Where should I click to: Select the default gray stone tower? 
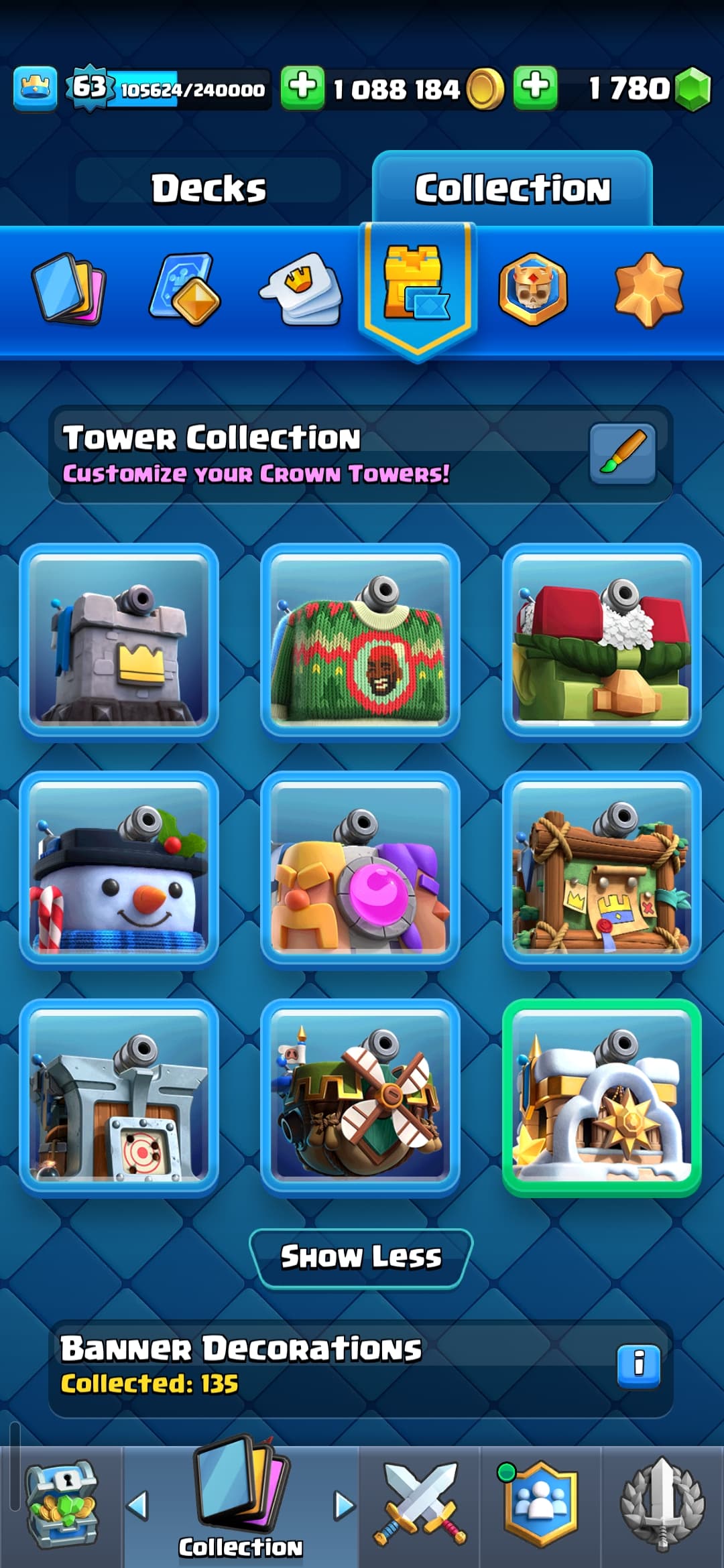click(119, 640)
